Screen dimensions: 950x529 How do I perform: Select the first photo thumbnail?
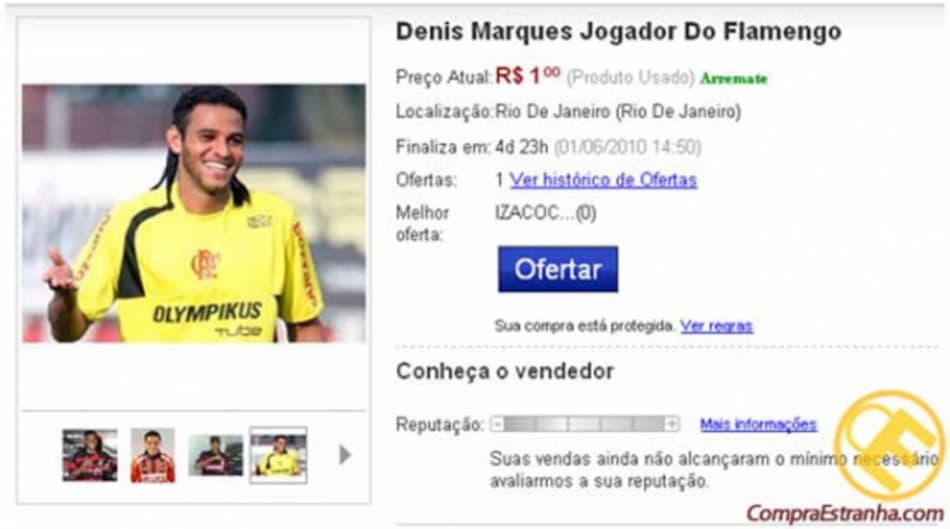coord(89,455)
